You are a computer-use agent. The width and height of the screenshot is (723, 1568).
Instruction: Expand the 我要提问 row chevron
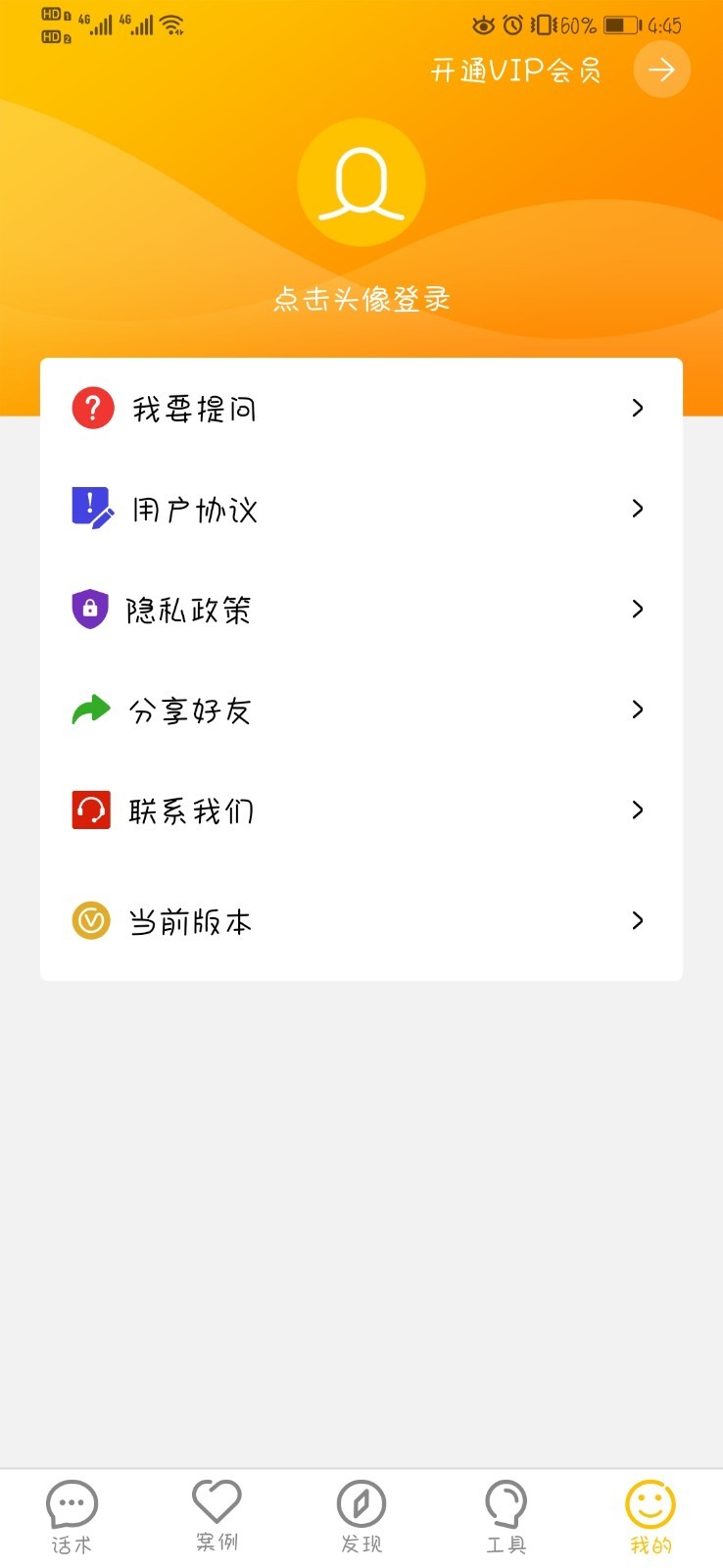point(638,408)
